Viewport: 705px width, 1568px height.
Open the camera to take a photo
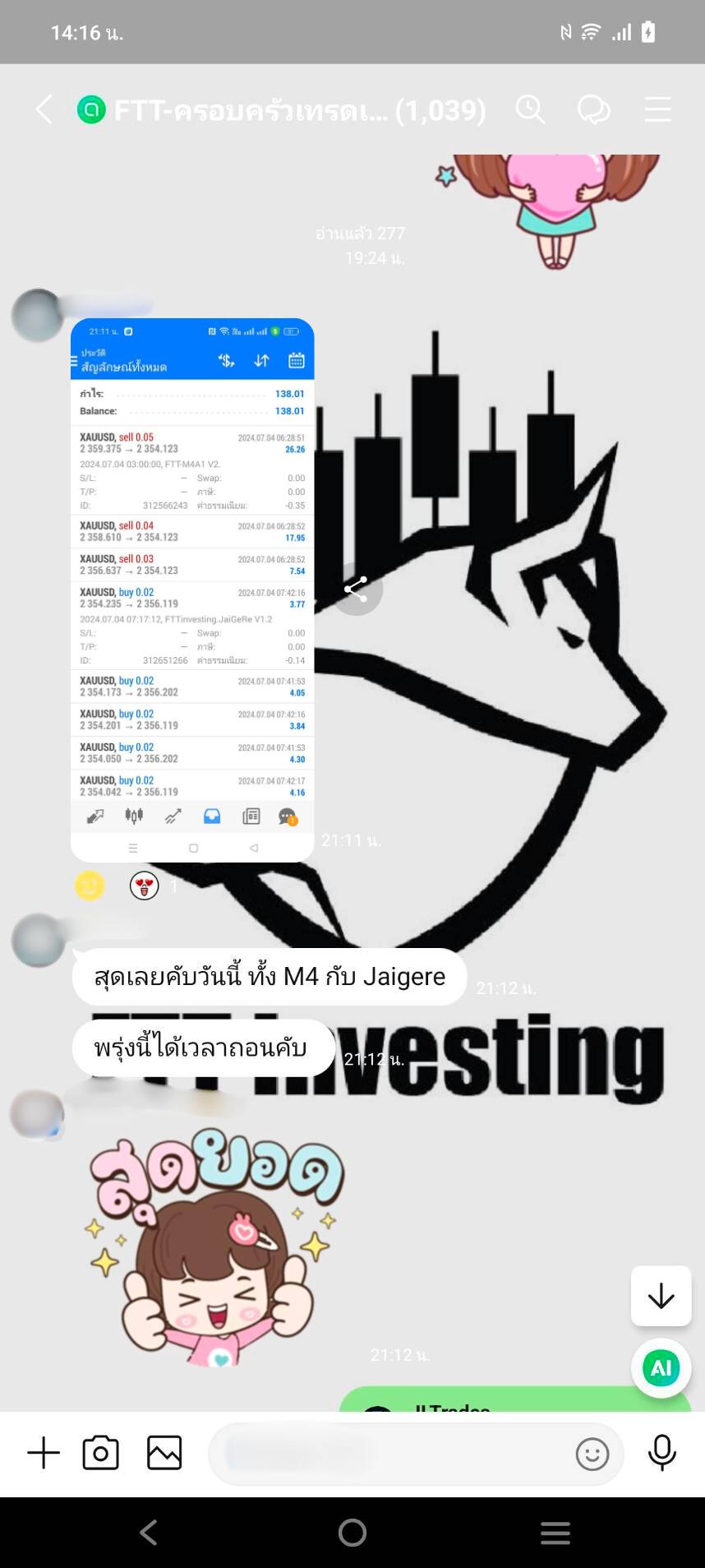pyautogui.click(x=101, y=1453)
